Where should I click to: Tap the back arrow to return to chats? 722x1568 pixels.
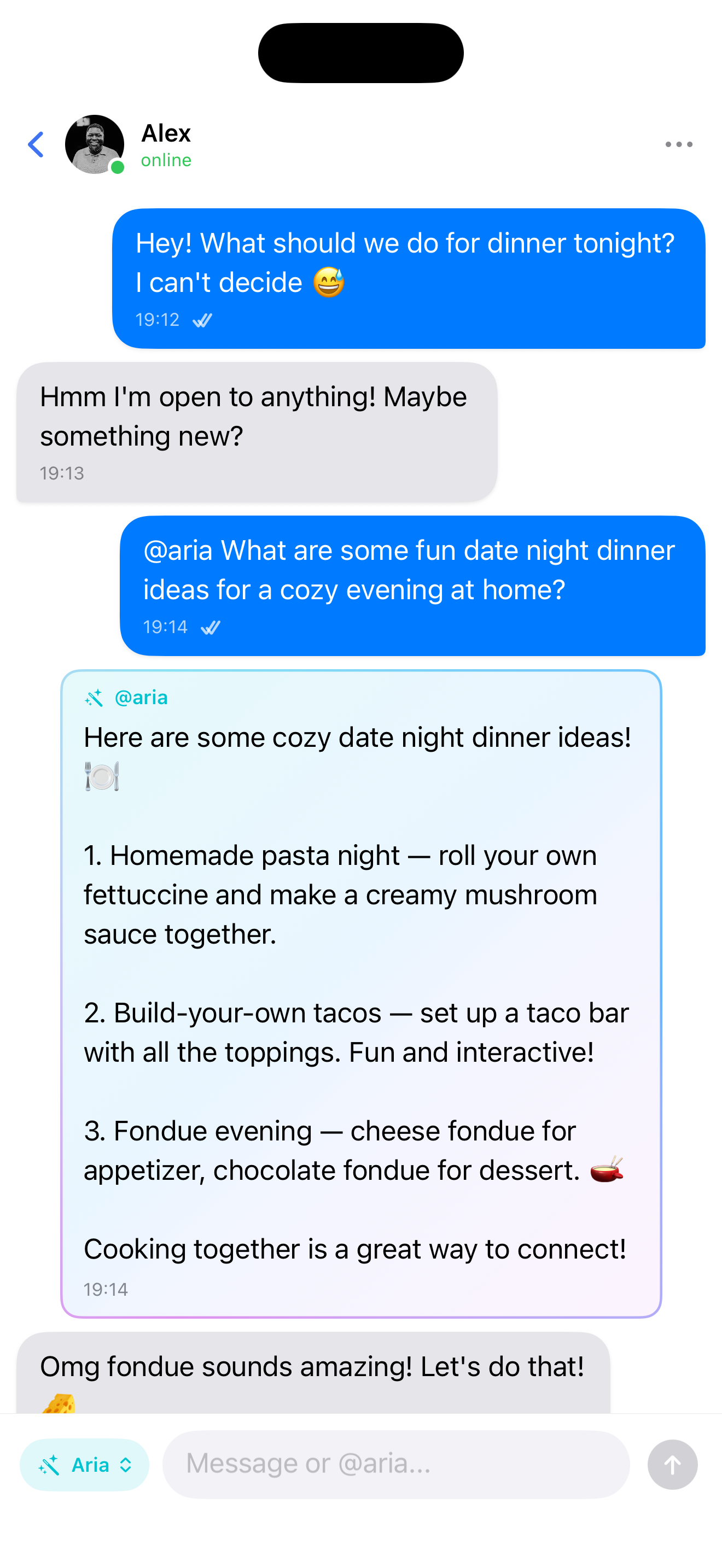(x=36, y=144)
